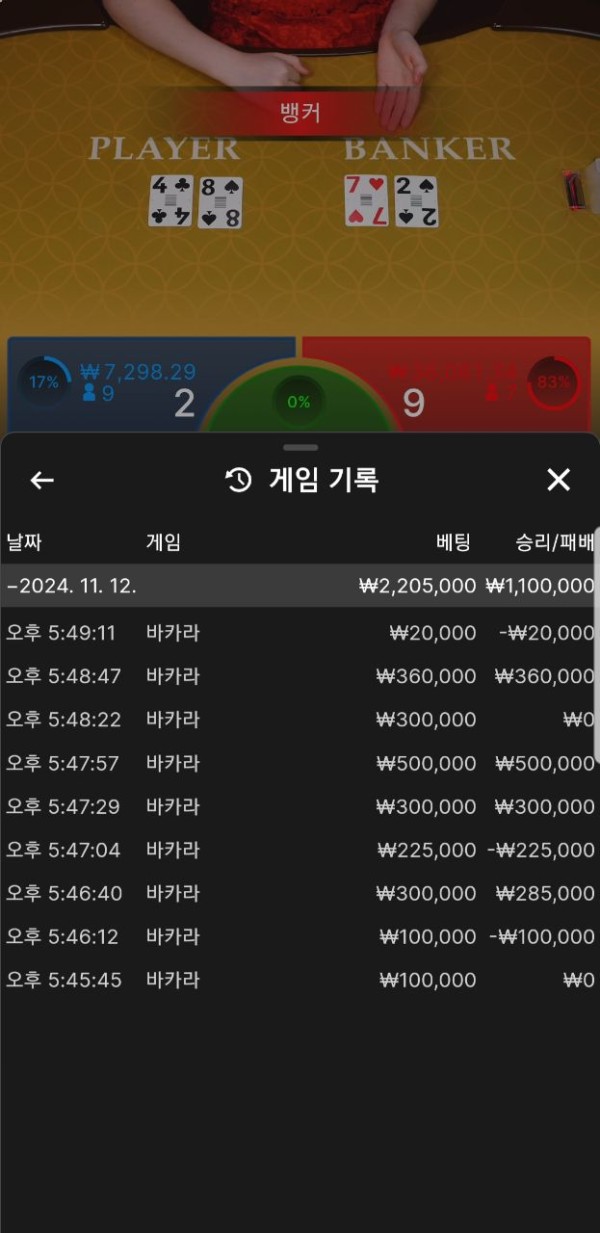The image size is (600, 1233).
Task: Open the 5:49:11 baccarat round details
Action: (x=300, y=633)
